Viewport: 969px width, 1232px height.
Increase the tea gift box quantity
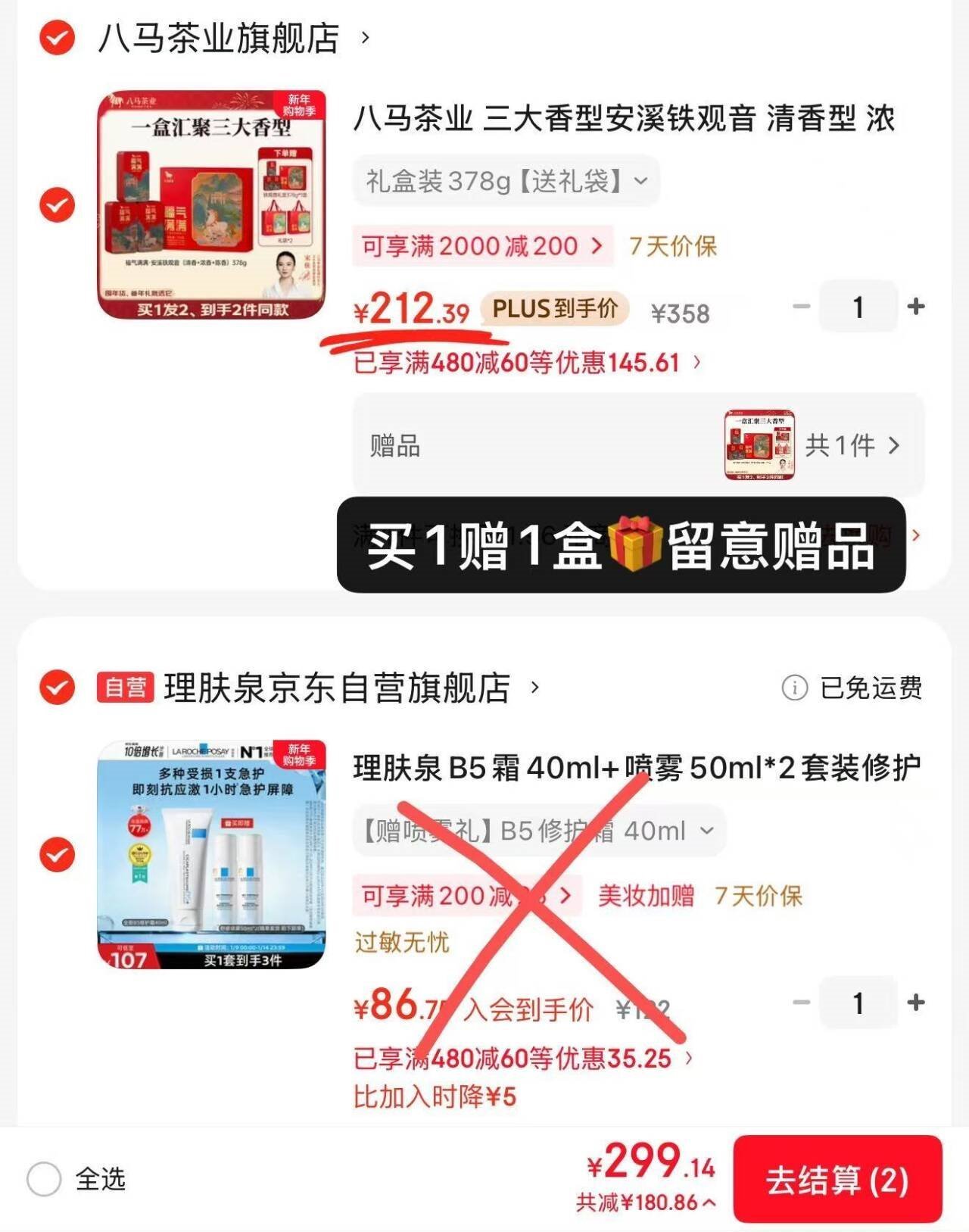coord(916,307)
